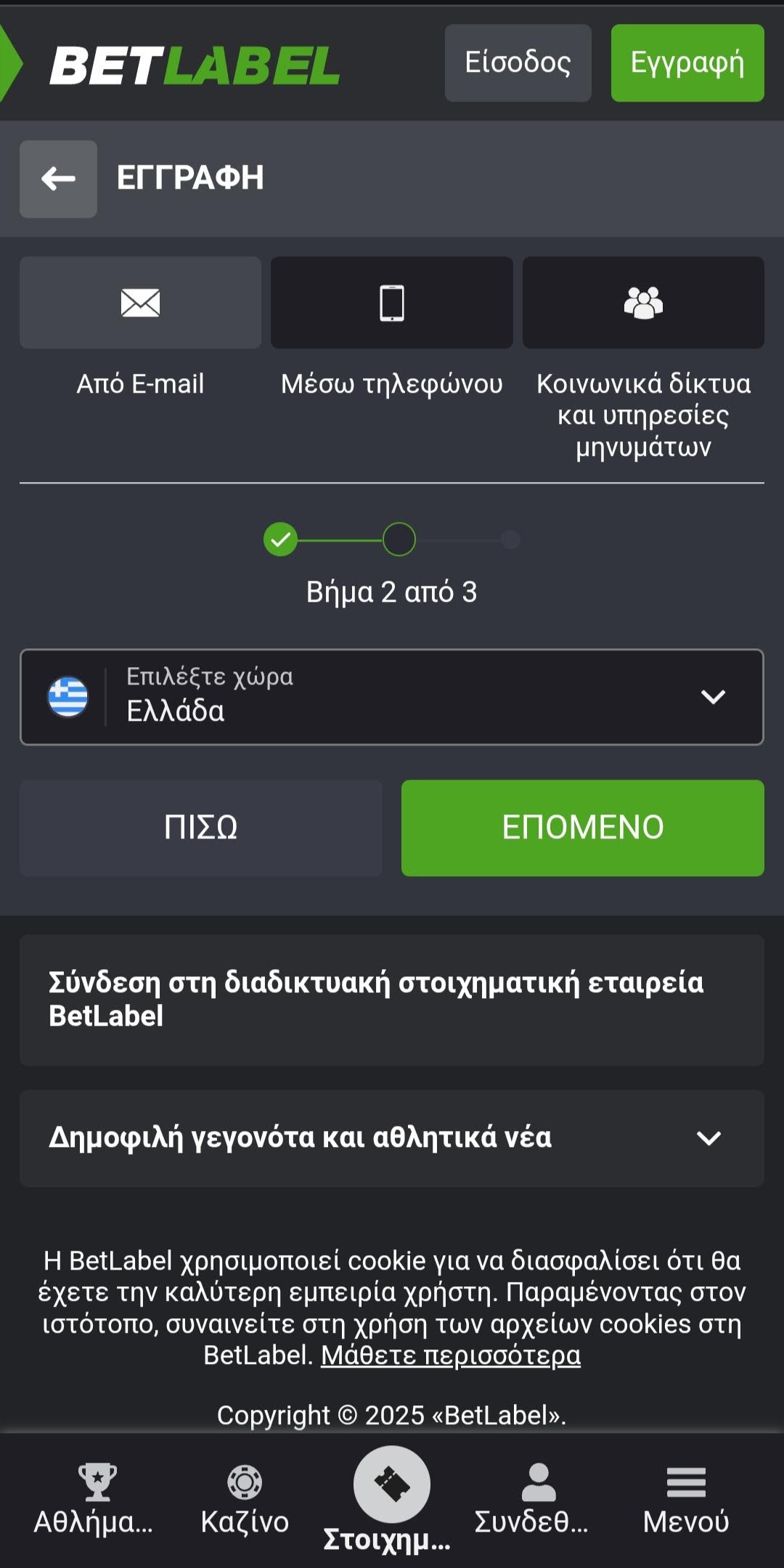784x1568 pixels.
Task: Open the Καζίνο tab
Action: click(245, 1498)
